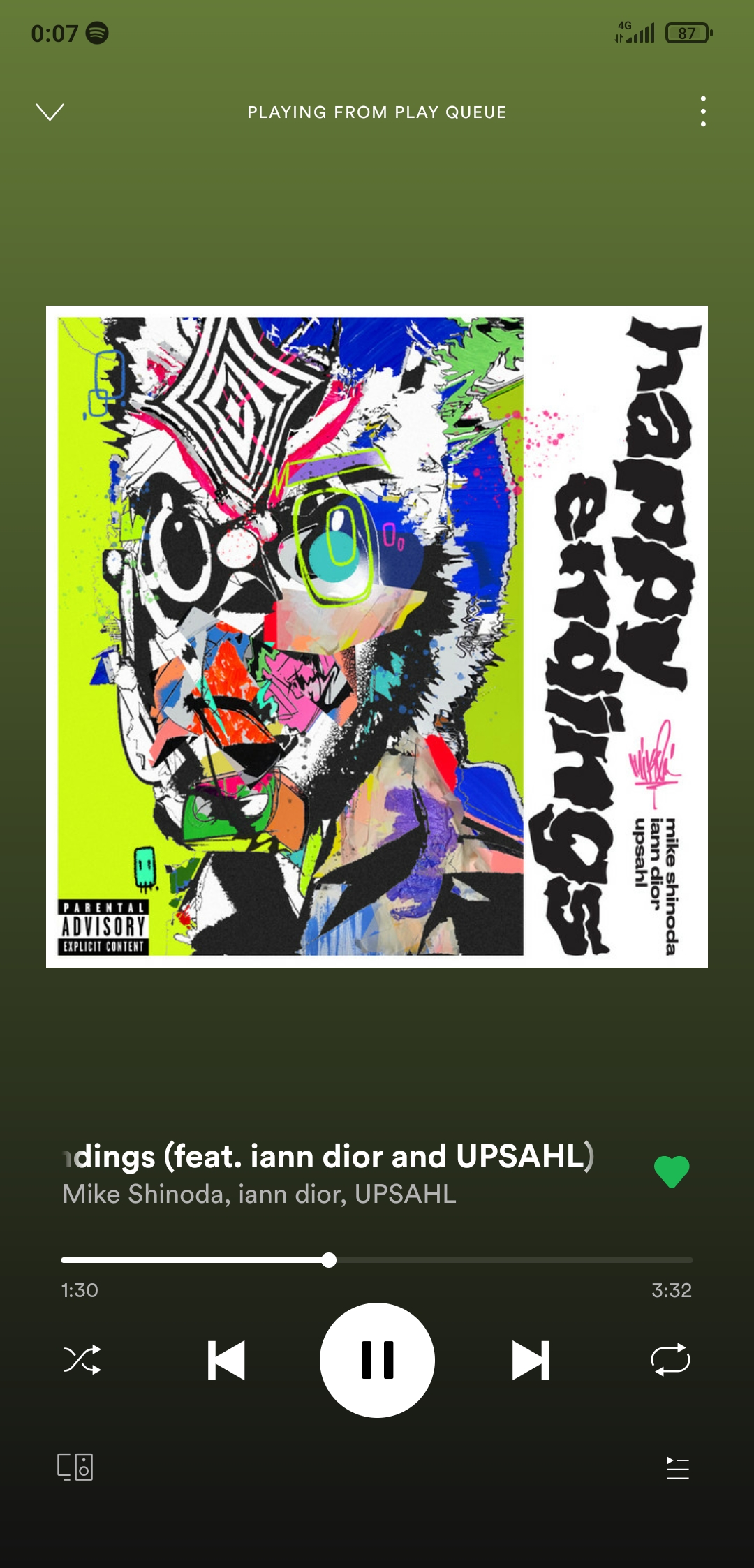The height and width of the screenshot is (1568, 754).
Task: Toggle shuffle mode
Action: coord(82,1359)
